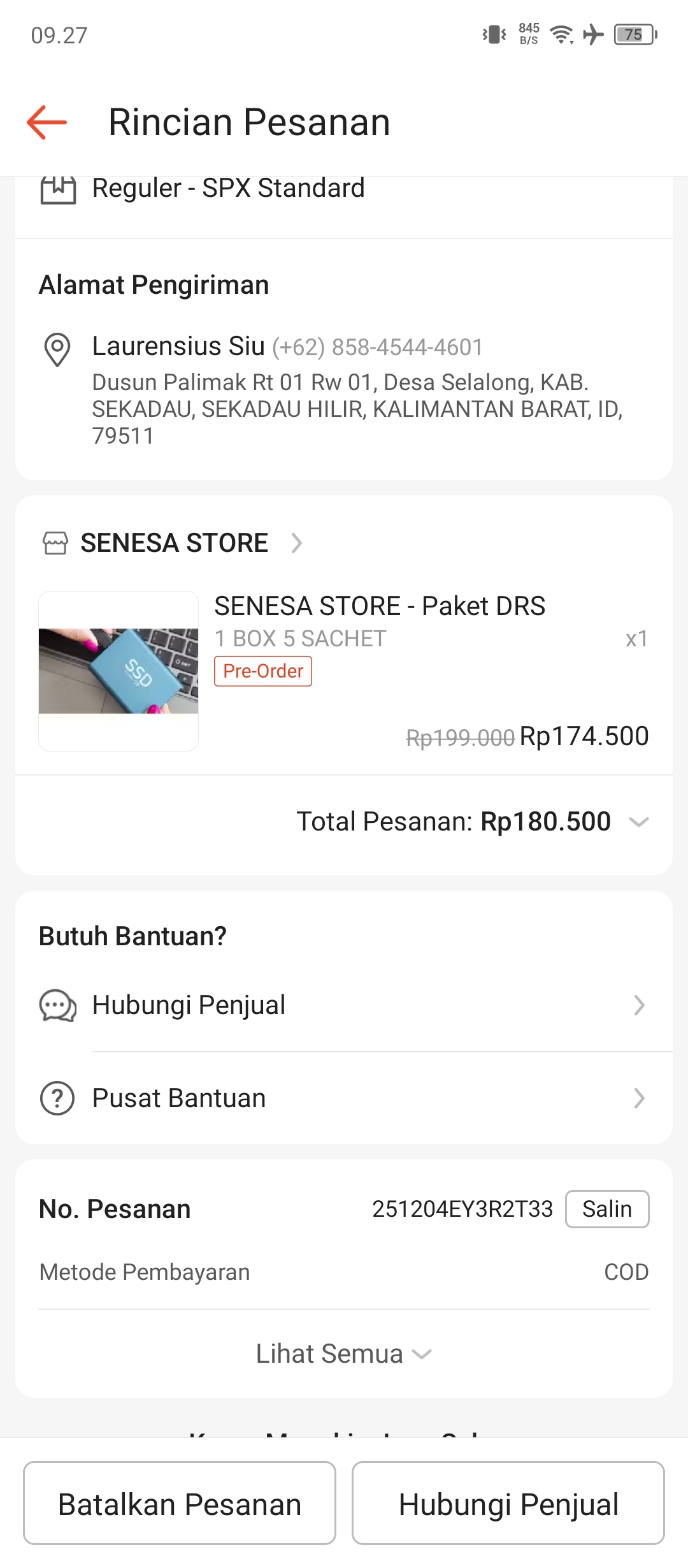Copy the order number with Salin
688x1568 pixels.
pos(606,1209)
